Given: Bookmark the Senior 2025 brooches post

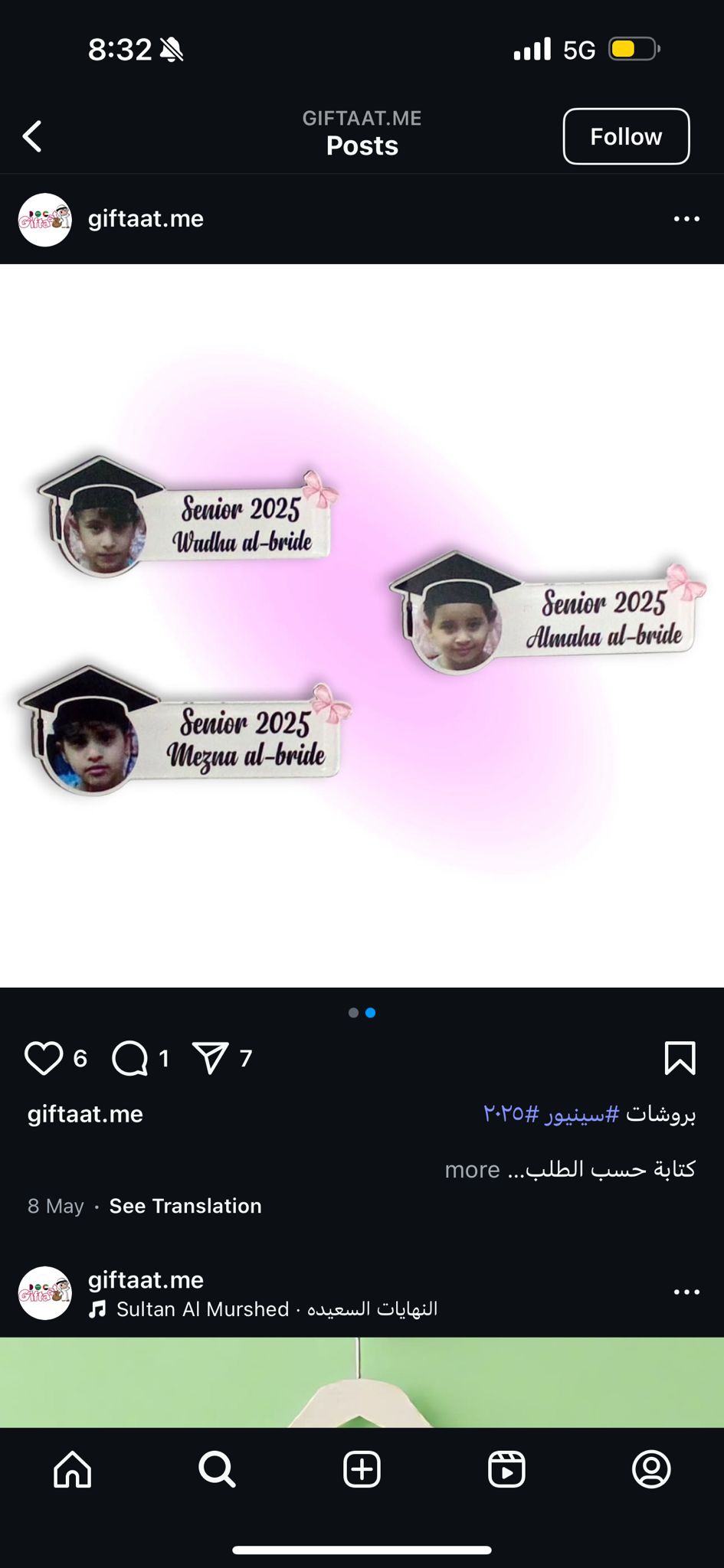Looking at the screenshot, I should pyautogui.click(x=680, y=1058).
